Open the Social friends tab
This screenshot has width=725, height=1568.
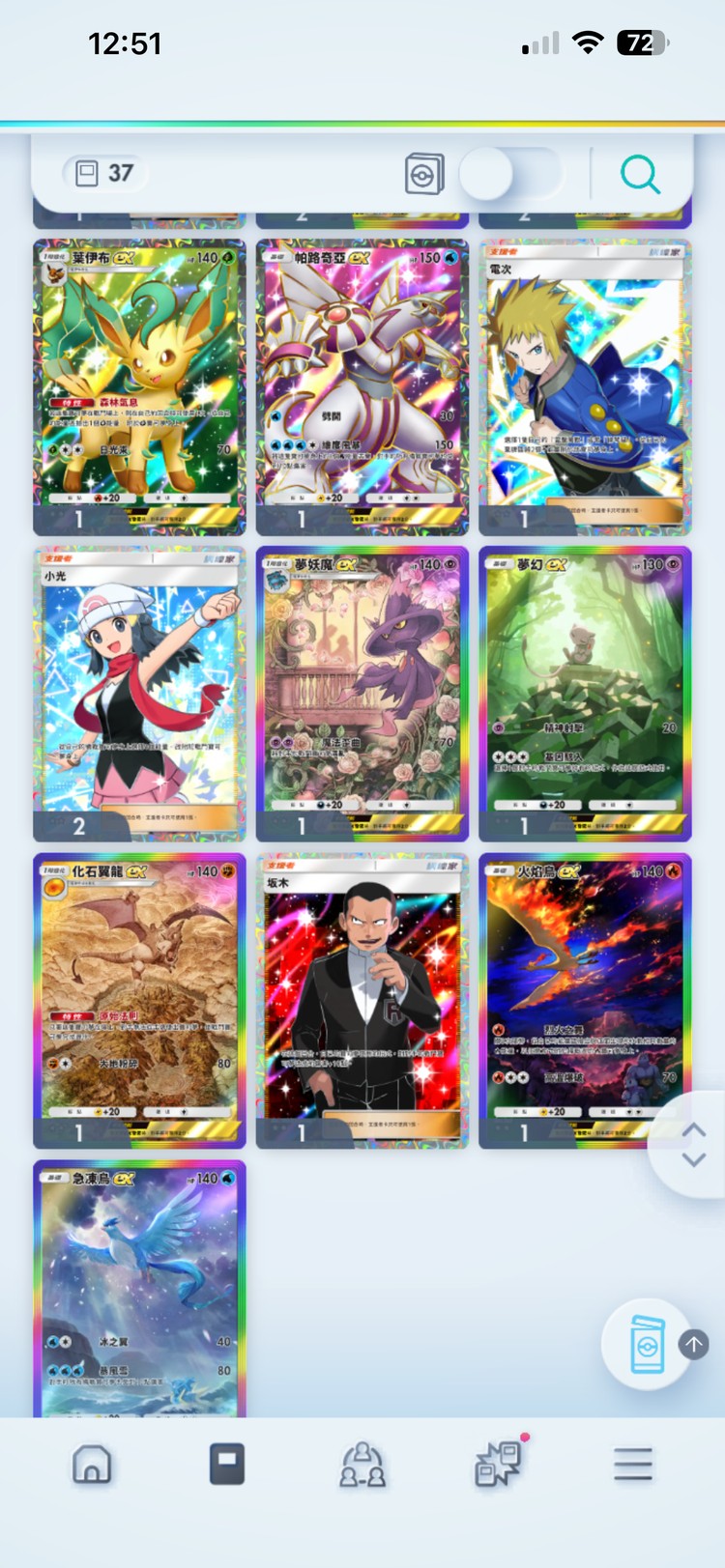(362, 1465)
